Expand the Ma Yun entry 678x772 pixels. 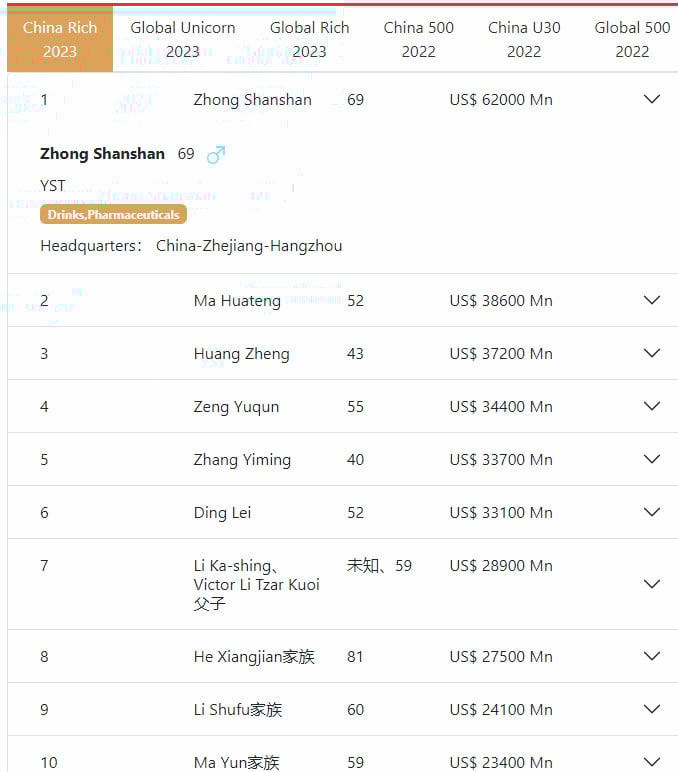tap(652, 761)
